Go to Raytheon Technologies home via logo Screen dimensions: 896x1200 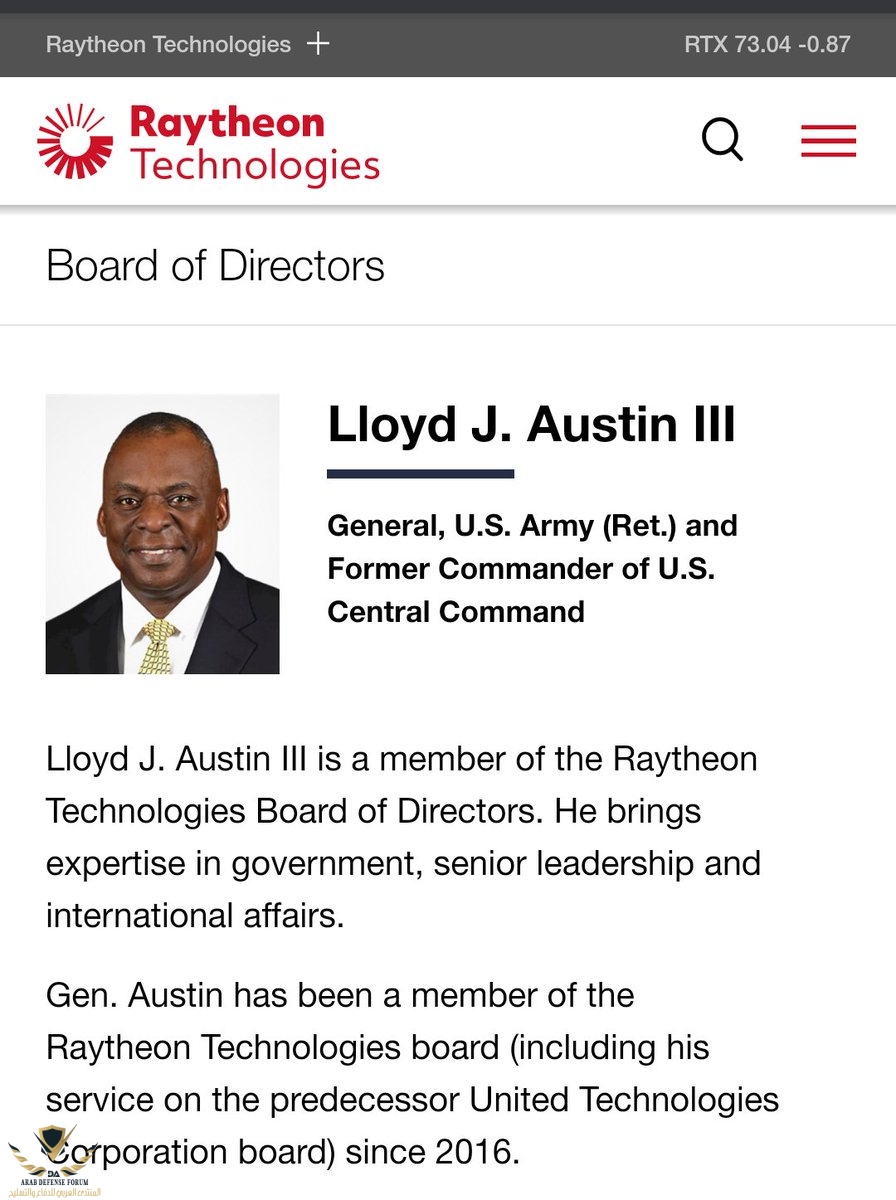[209, 142]
